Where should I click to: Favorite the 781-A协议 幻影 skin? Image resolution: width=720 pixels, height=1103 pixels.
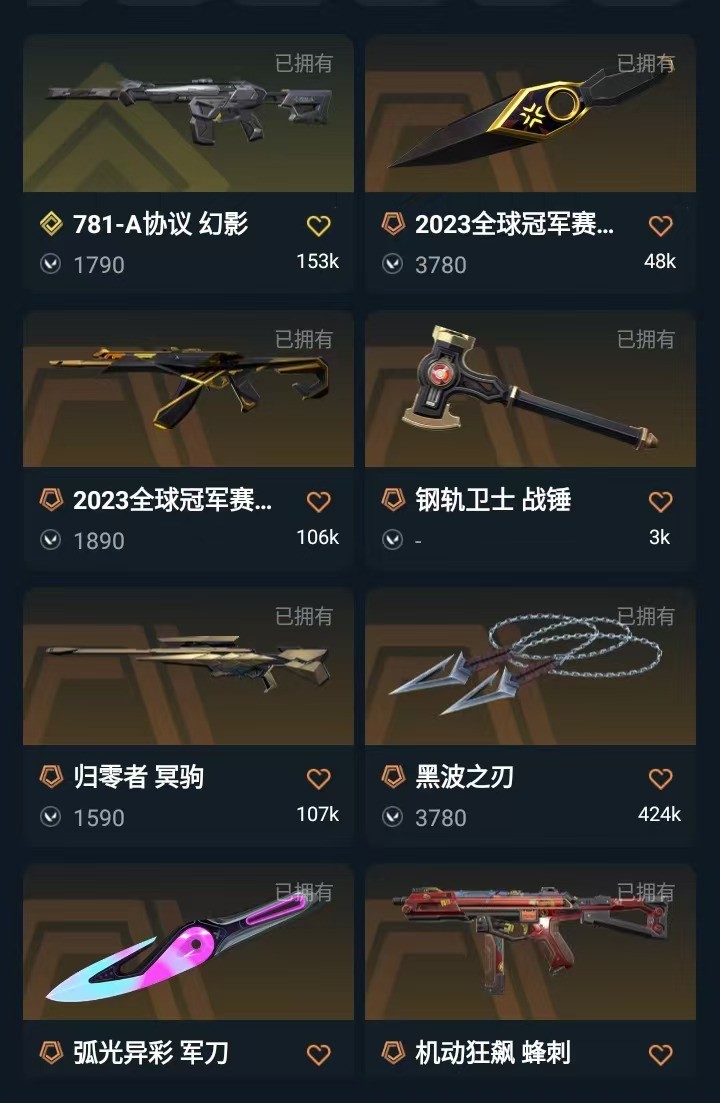pyautogui.click(x=318, y=225)
